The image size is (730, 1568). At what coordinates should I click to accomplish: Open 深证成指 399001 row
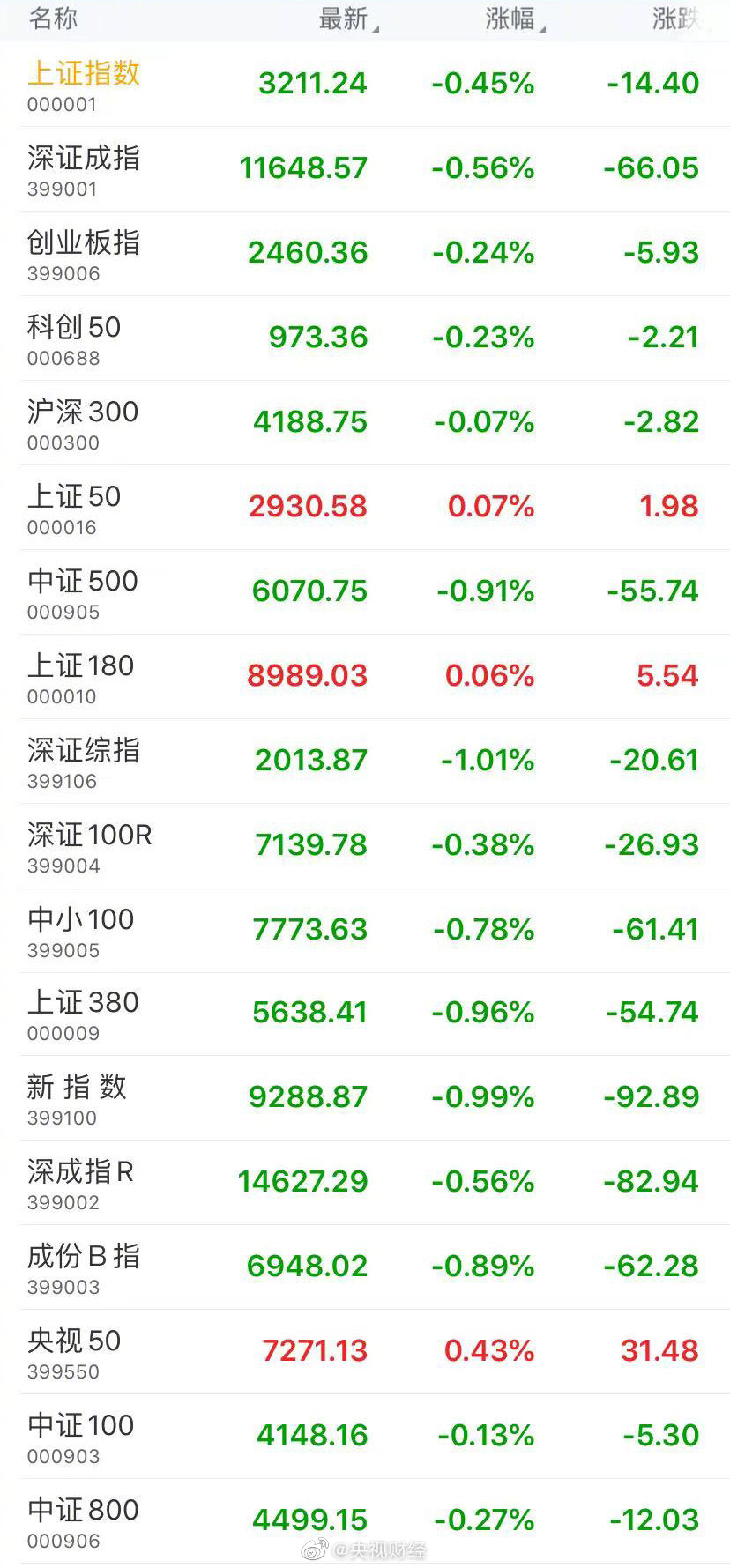point(365,169)
